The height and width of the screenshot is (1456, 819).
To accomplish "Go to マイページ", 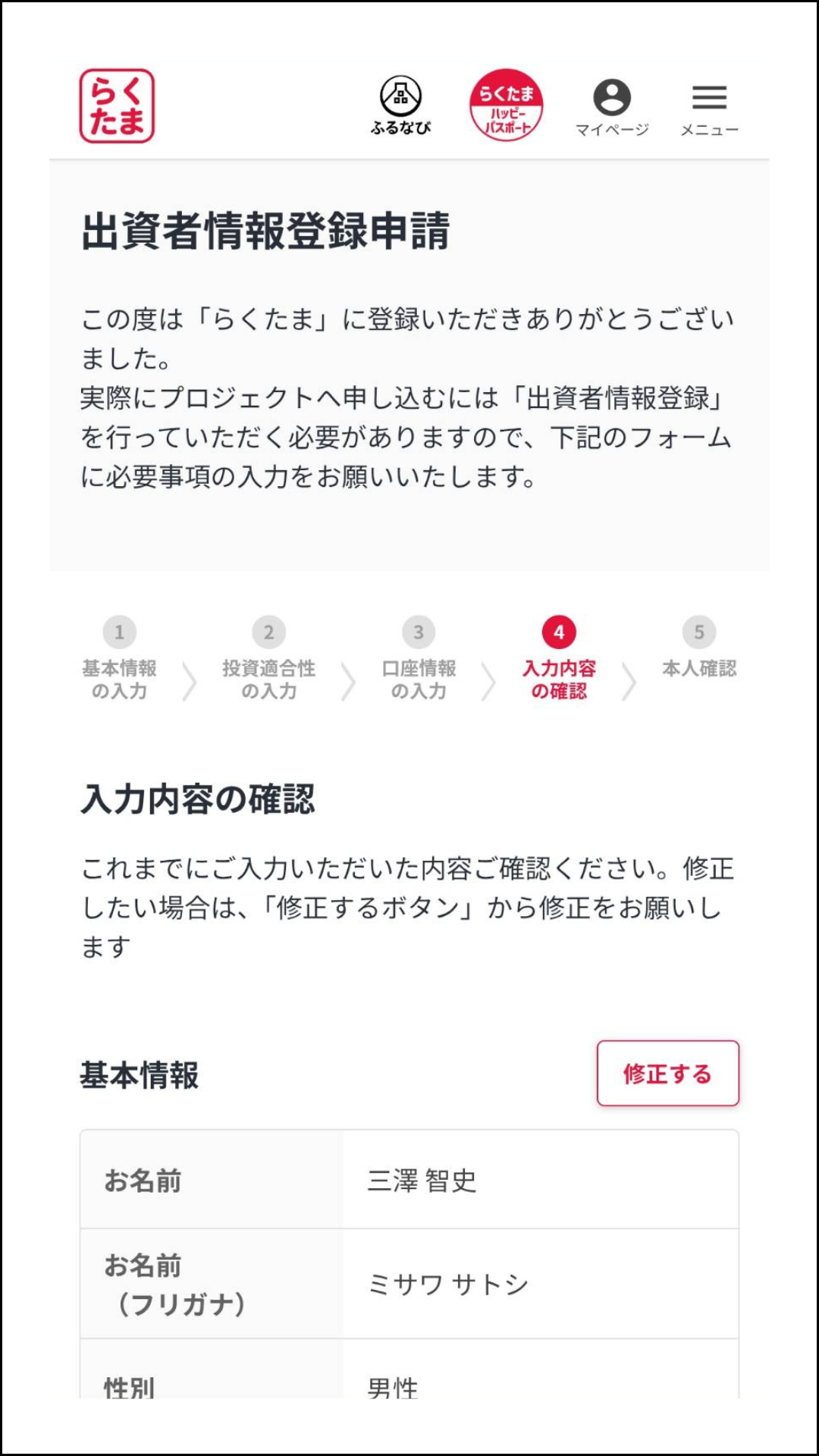I will (611, 107).
